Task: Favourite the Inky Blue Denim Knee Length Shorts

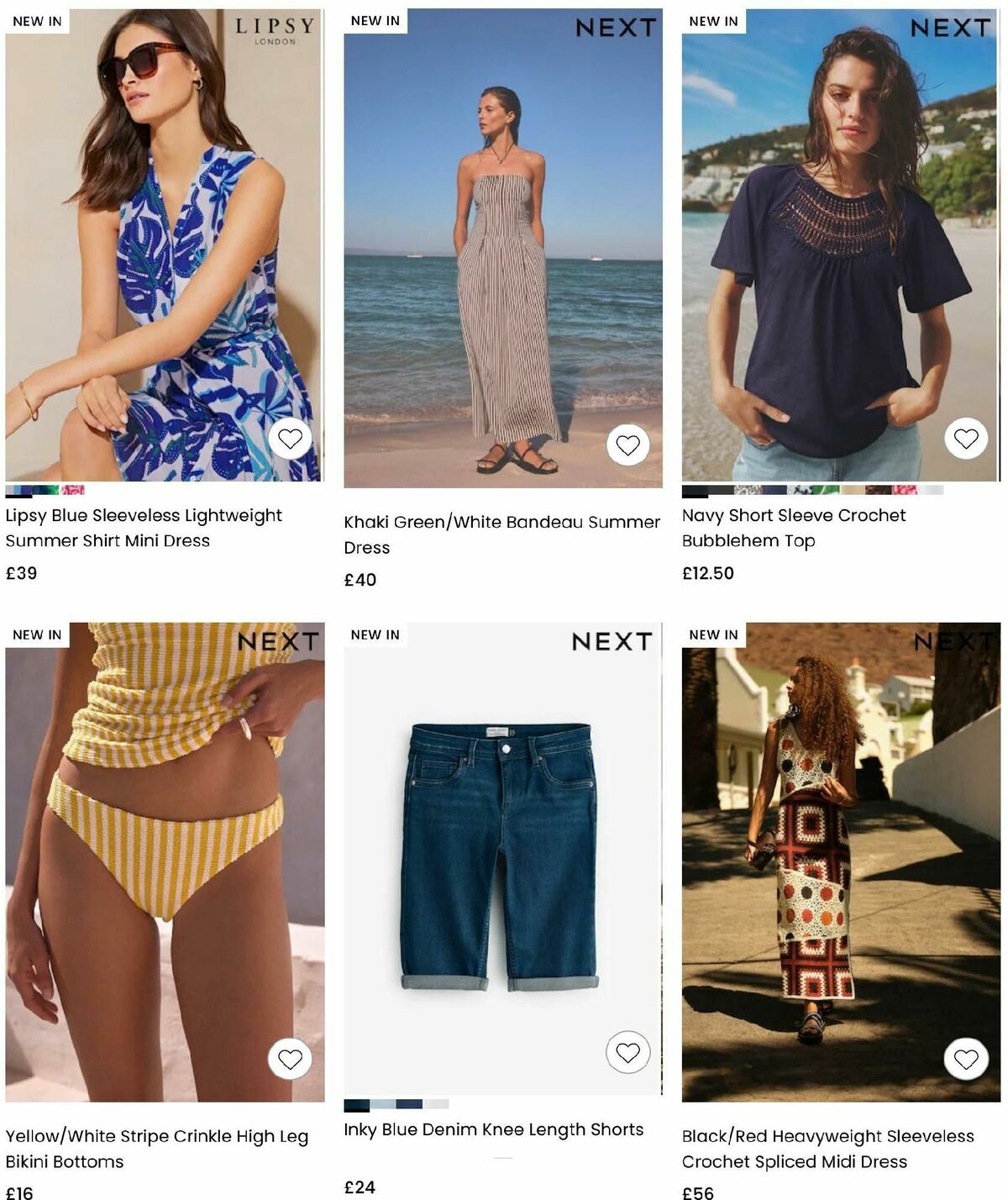Action: tap(628, 1050)
